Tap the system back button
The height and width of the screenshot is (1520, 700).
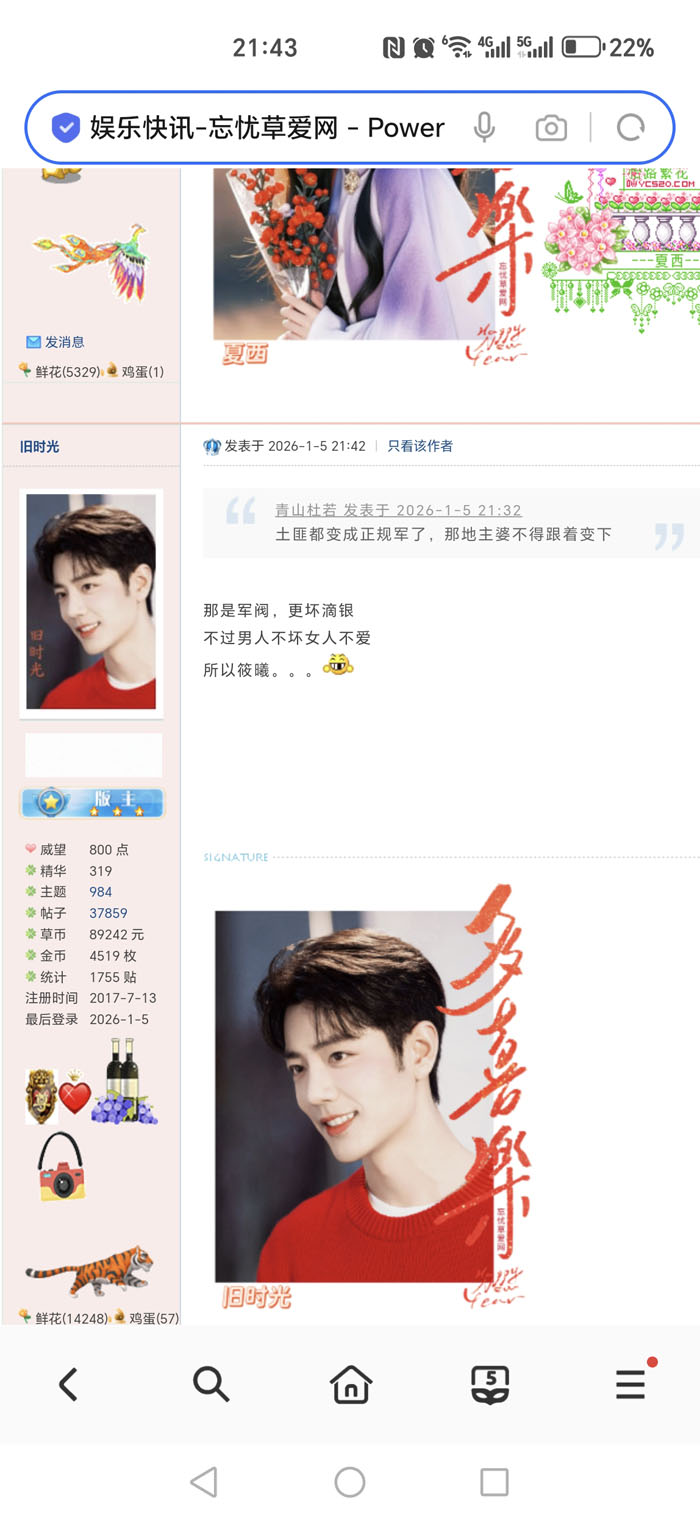click(x=204, y=1482)
